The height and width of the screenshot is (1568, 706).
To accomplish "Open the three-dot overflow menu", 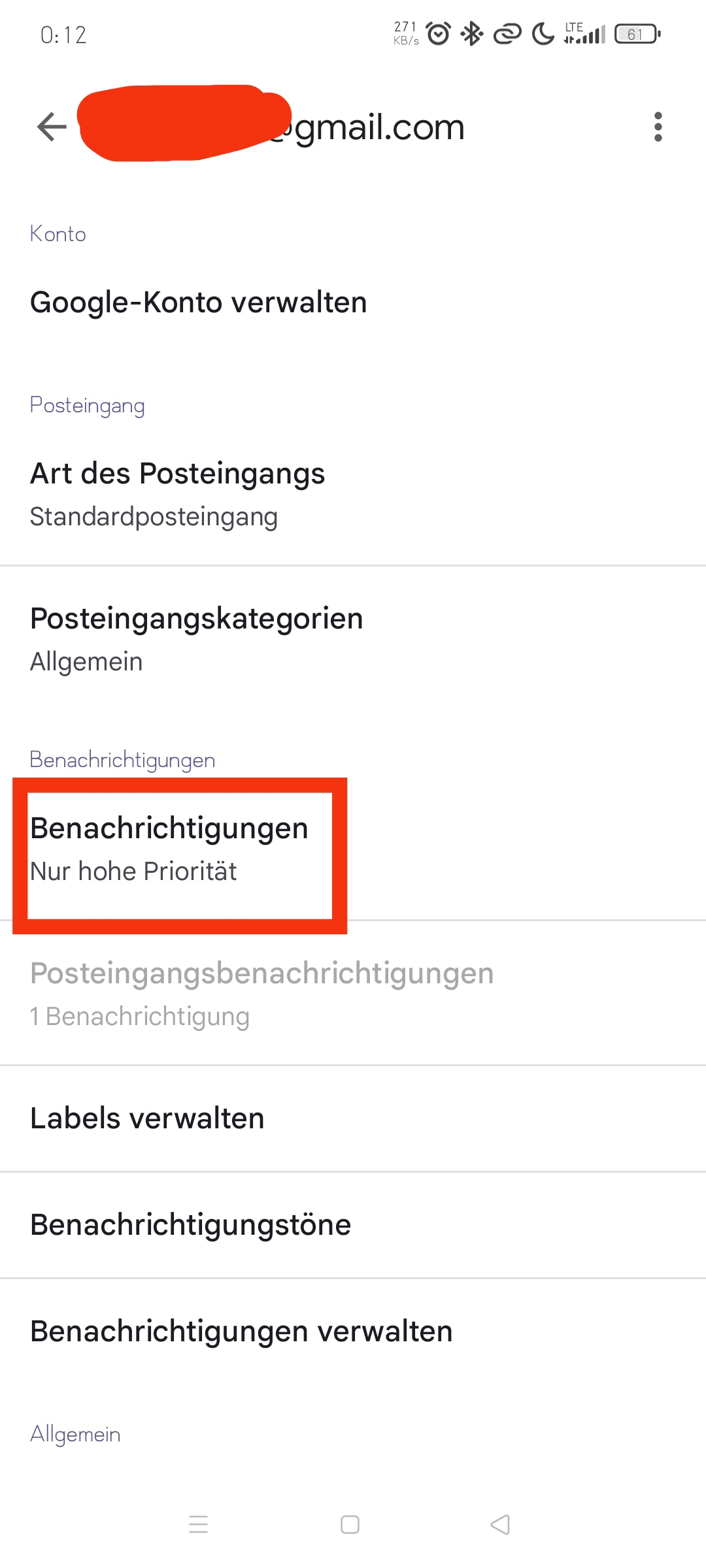I will 658,127.
